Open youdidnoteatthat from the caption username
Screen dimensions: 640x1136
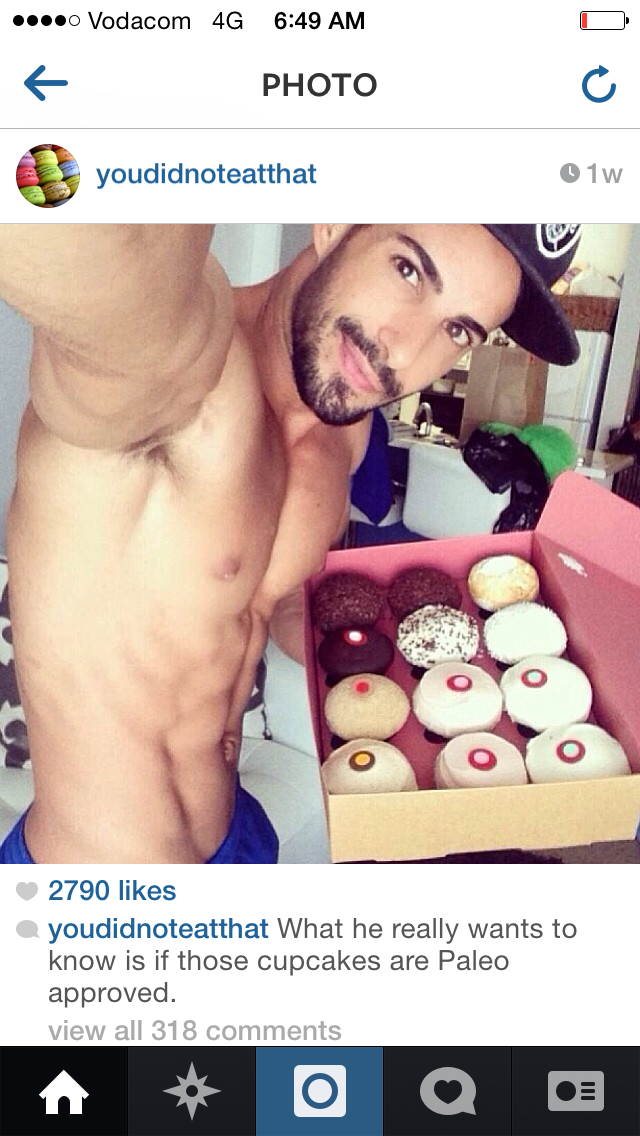coord(158,929)
